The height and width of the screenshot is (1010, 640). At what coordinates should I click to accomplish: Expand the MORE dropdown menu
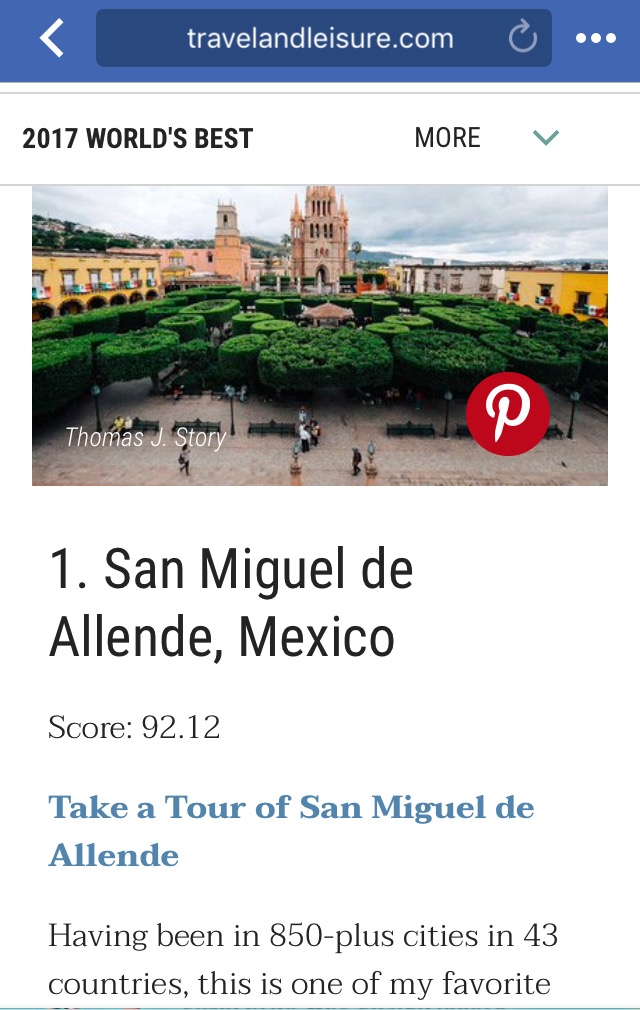(487, 138)
